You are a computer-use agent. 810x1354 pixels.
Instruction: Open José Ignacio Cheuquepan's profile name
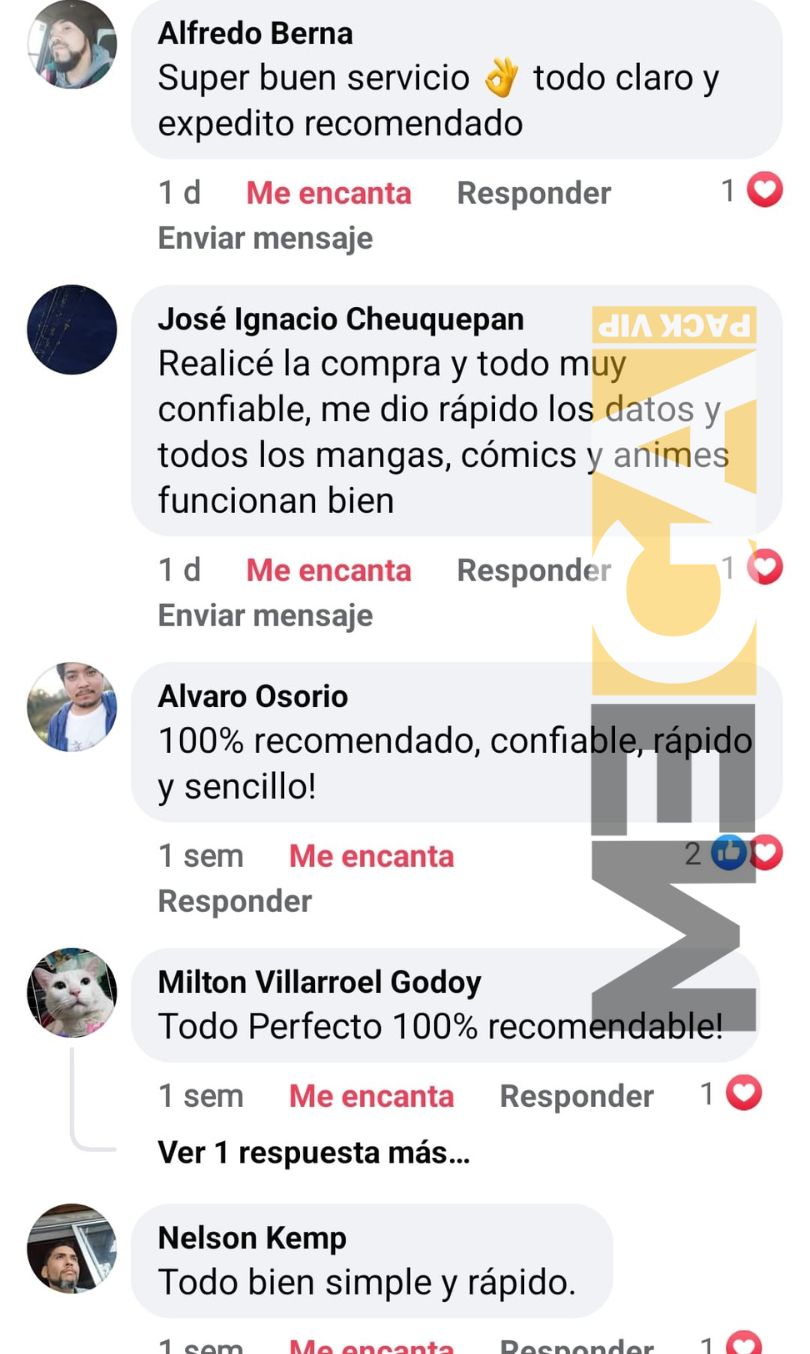coord(341,320)
